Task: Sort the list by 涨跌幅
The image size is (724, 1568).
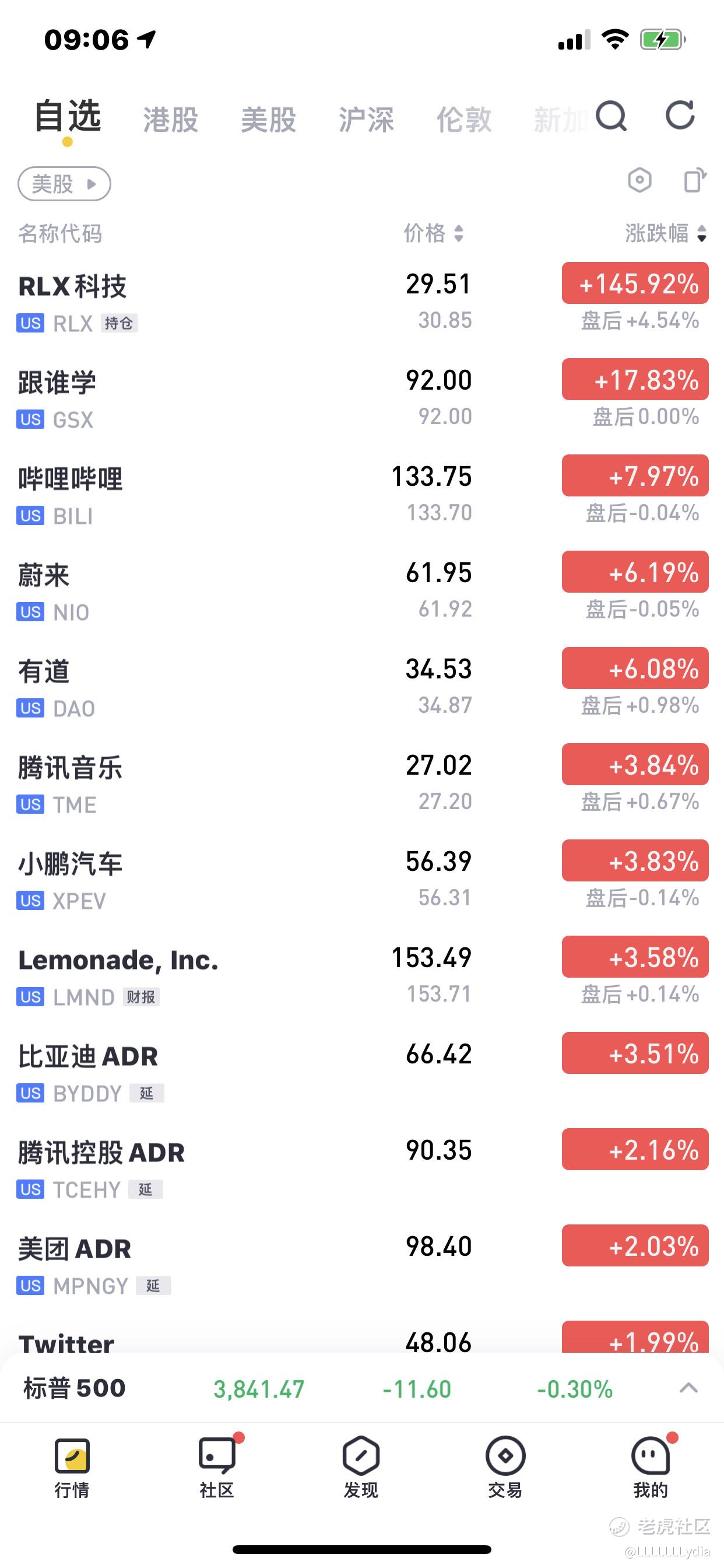Action: [666, 233]
